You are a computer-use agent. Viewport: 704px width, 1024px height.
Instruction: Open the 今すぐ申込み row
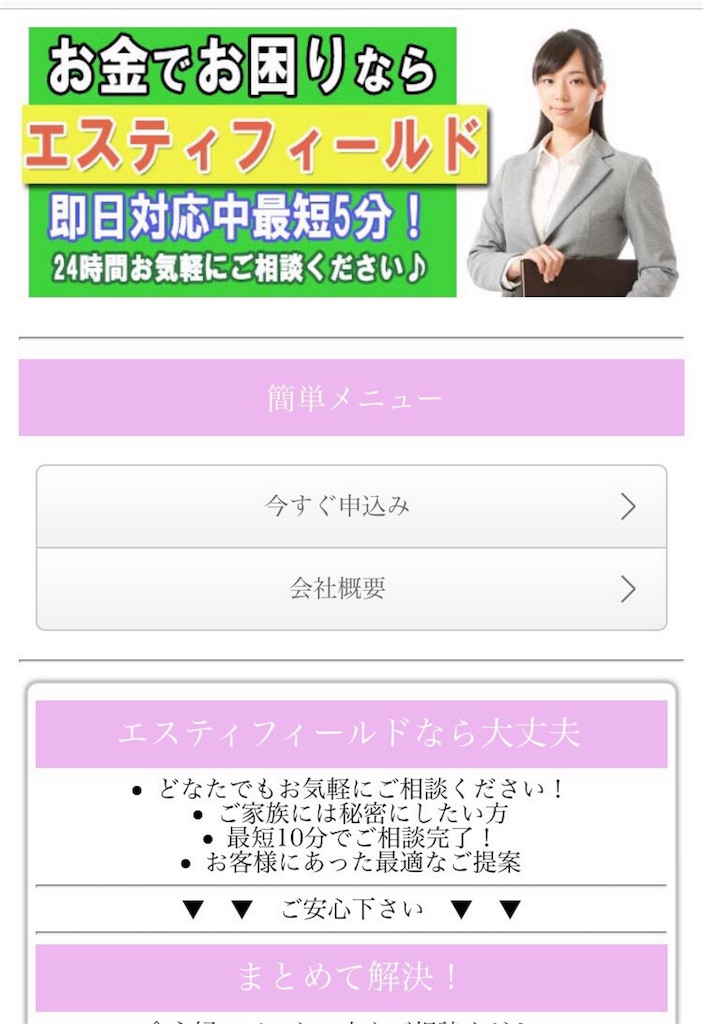(351, 507)
